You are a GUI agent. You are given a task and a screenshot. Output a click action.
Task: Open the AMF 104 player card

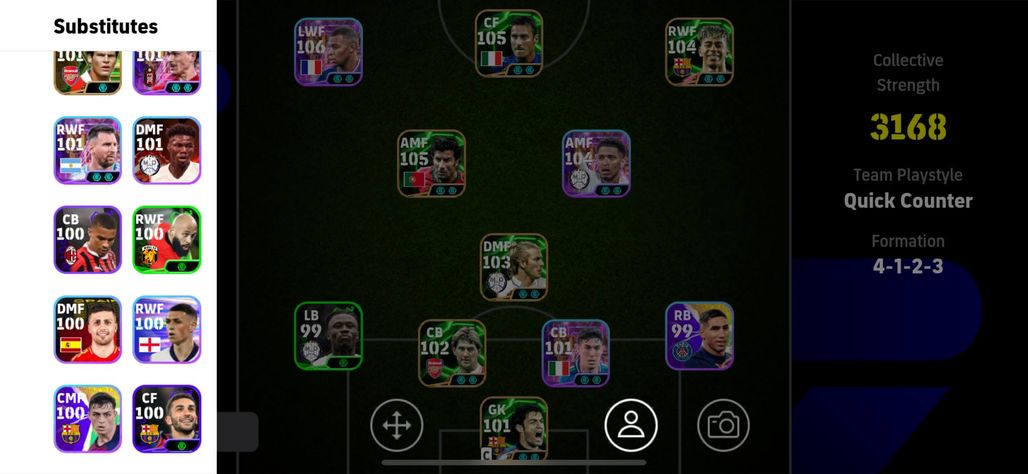click(x=596, y=164)
